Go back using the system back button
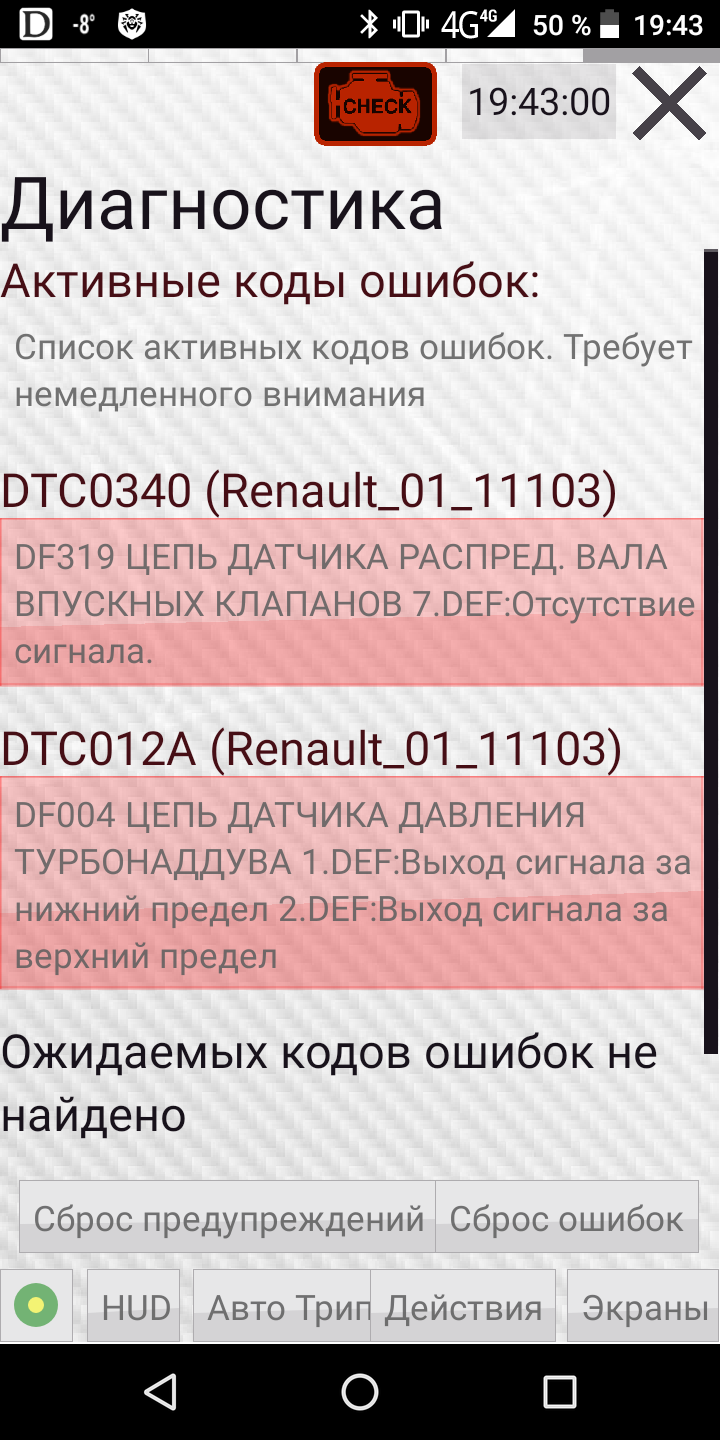The image size is (720, 1440). tap(160, 1391)
